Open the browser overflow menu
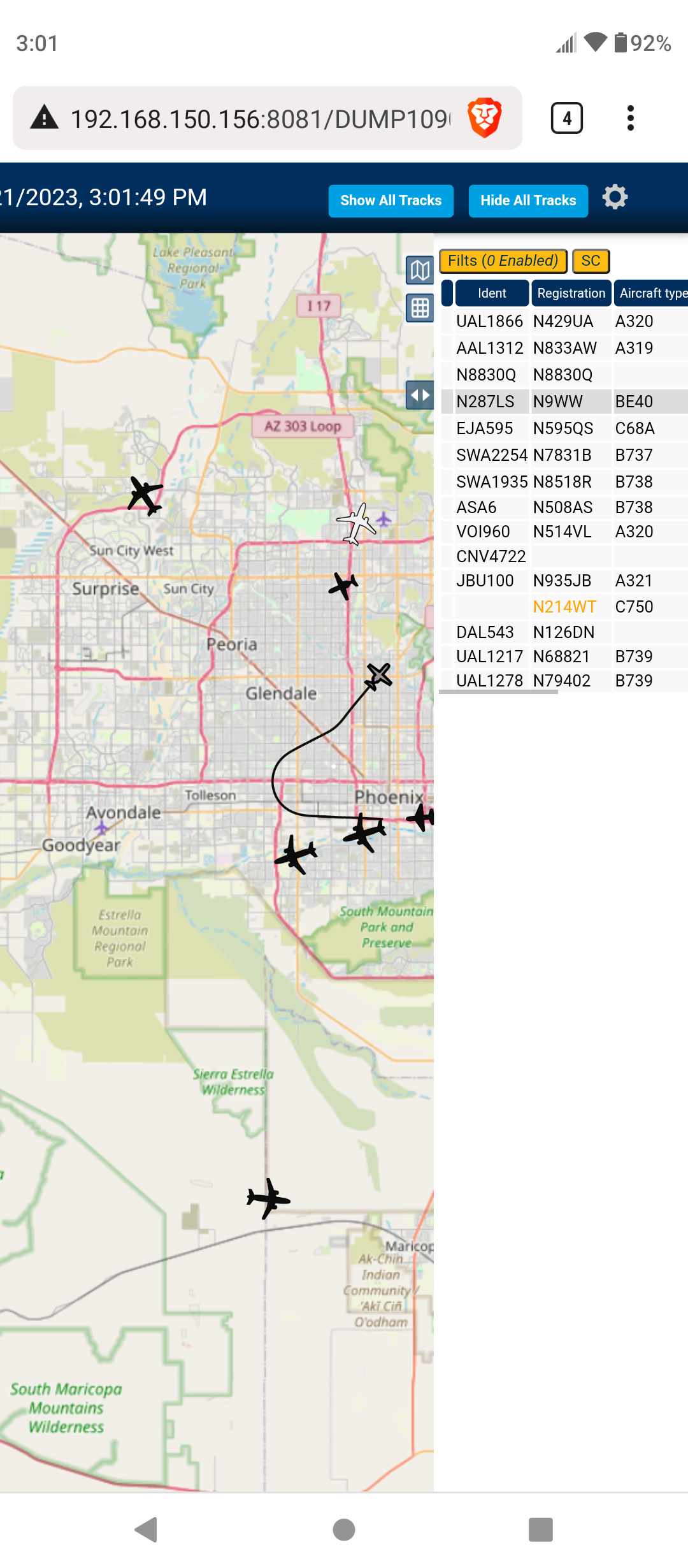Image resolution: width=688 pixels, height=1568 pixels. [x=630, y=118]
